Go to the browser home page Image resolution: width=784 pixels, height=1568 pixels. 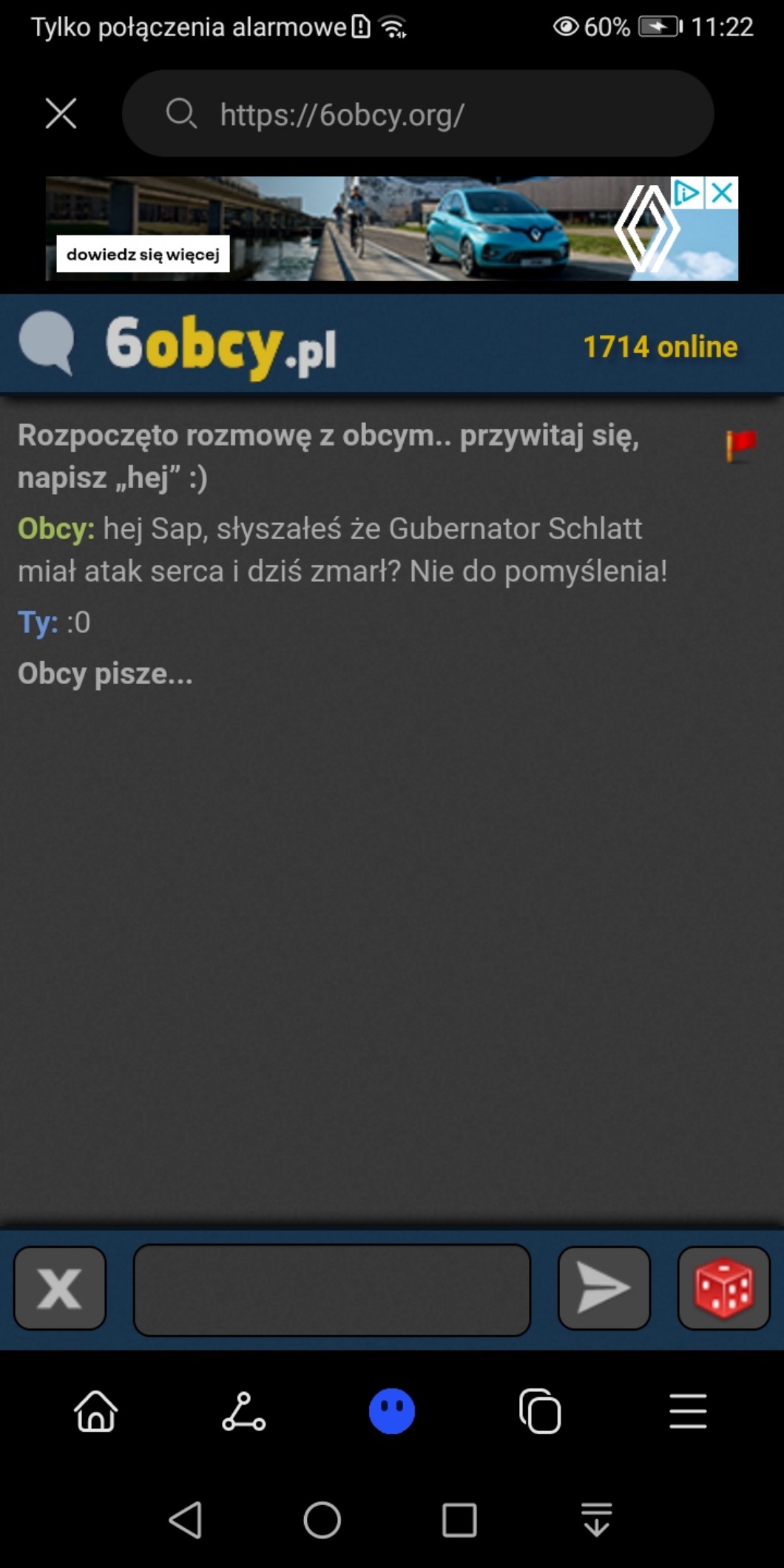pyautogui.click(x=96, y=1411)
